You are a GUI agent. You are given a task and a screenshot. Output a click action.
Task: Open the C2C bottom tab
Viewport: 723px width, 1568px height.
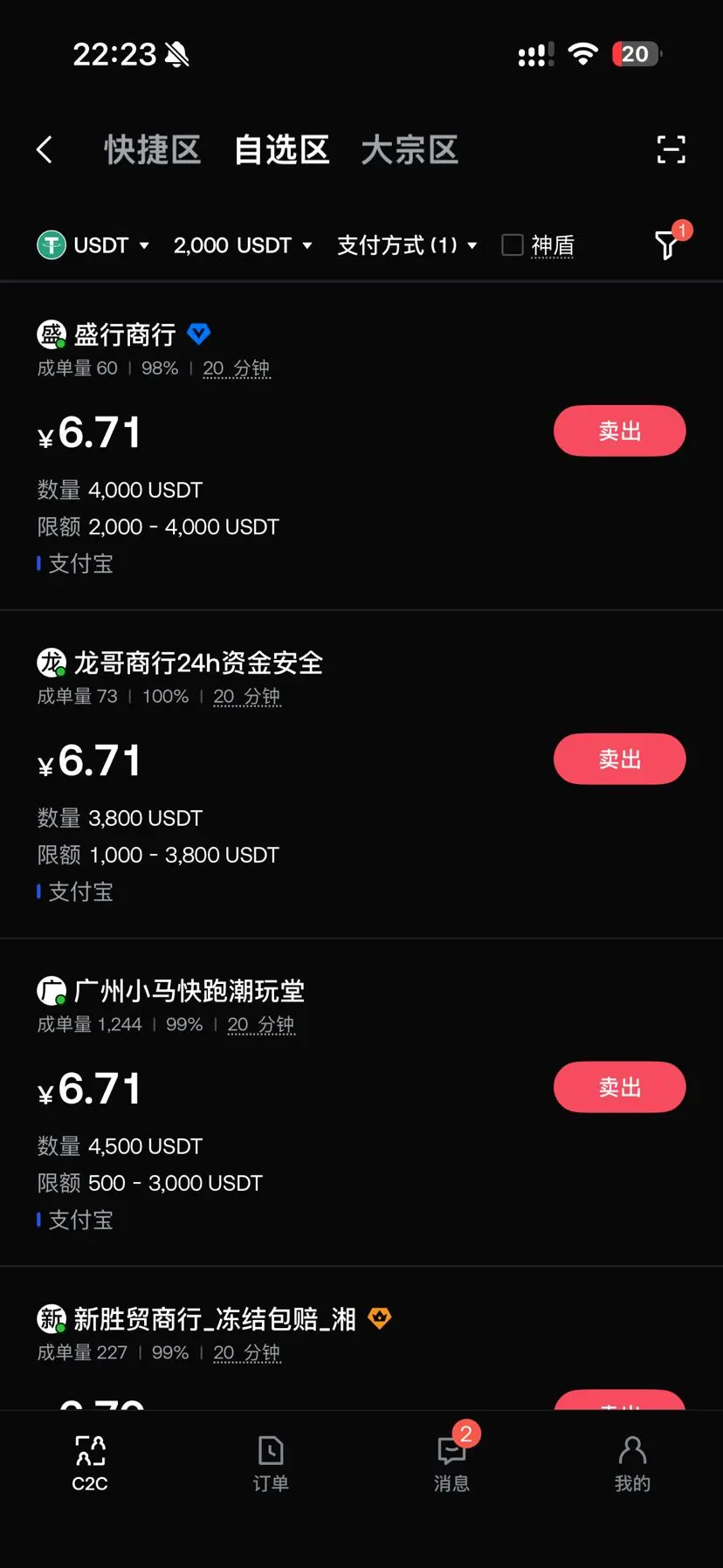pyautogui.click(x=90, y=1463)
